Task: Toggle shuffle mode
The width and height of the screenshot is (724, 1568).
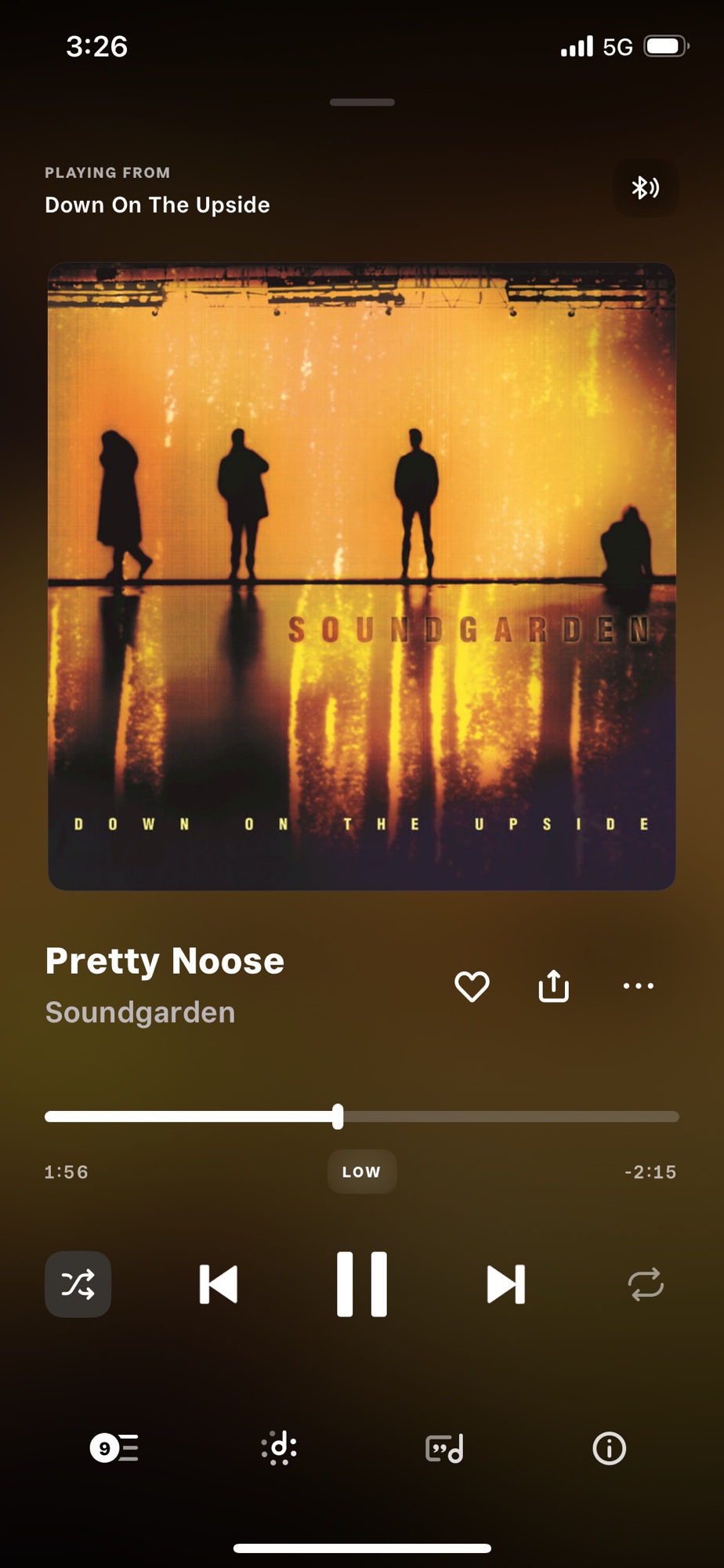Action: (78, 1284)
